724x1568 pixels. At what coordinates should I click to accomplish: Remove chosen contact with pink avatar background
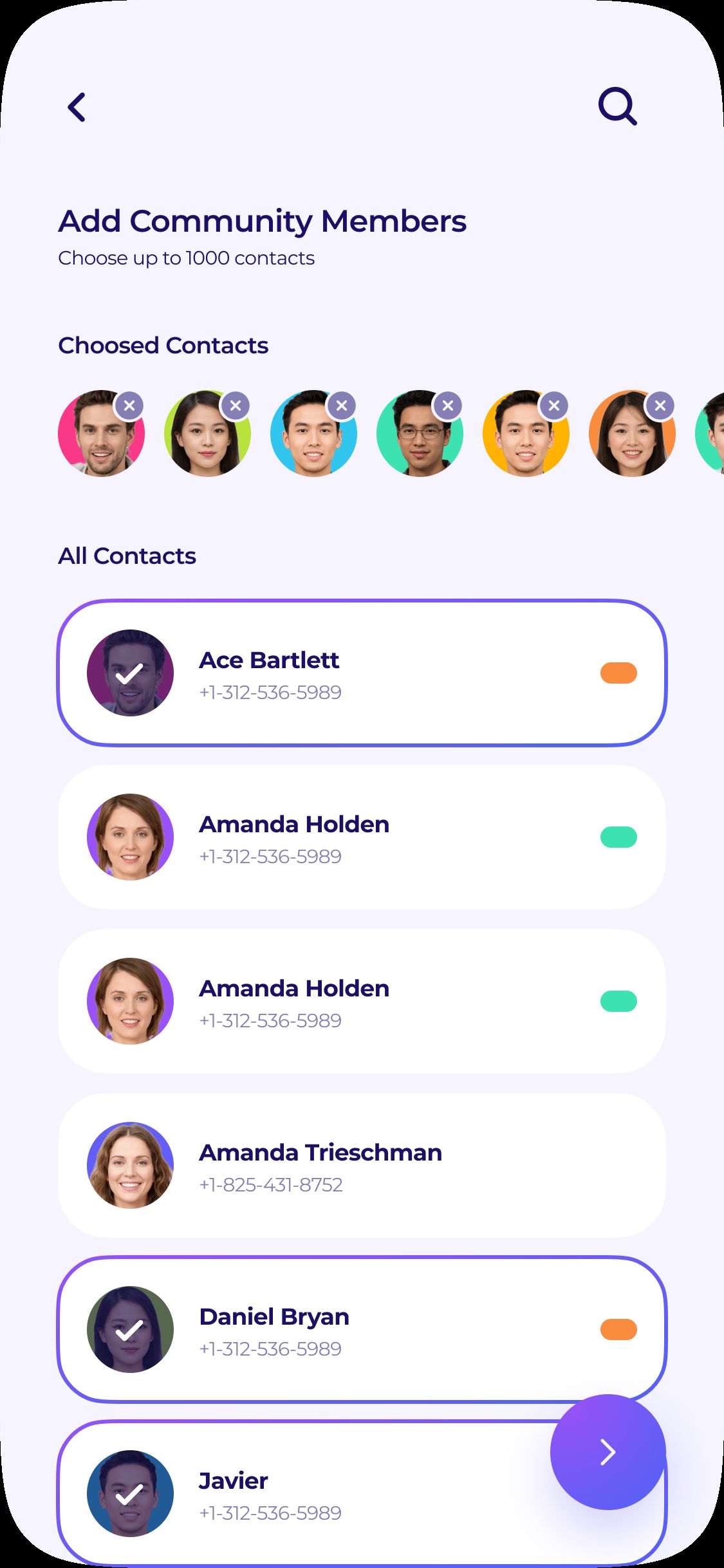point(129,406)
